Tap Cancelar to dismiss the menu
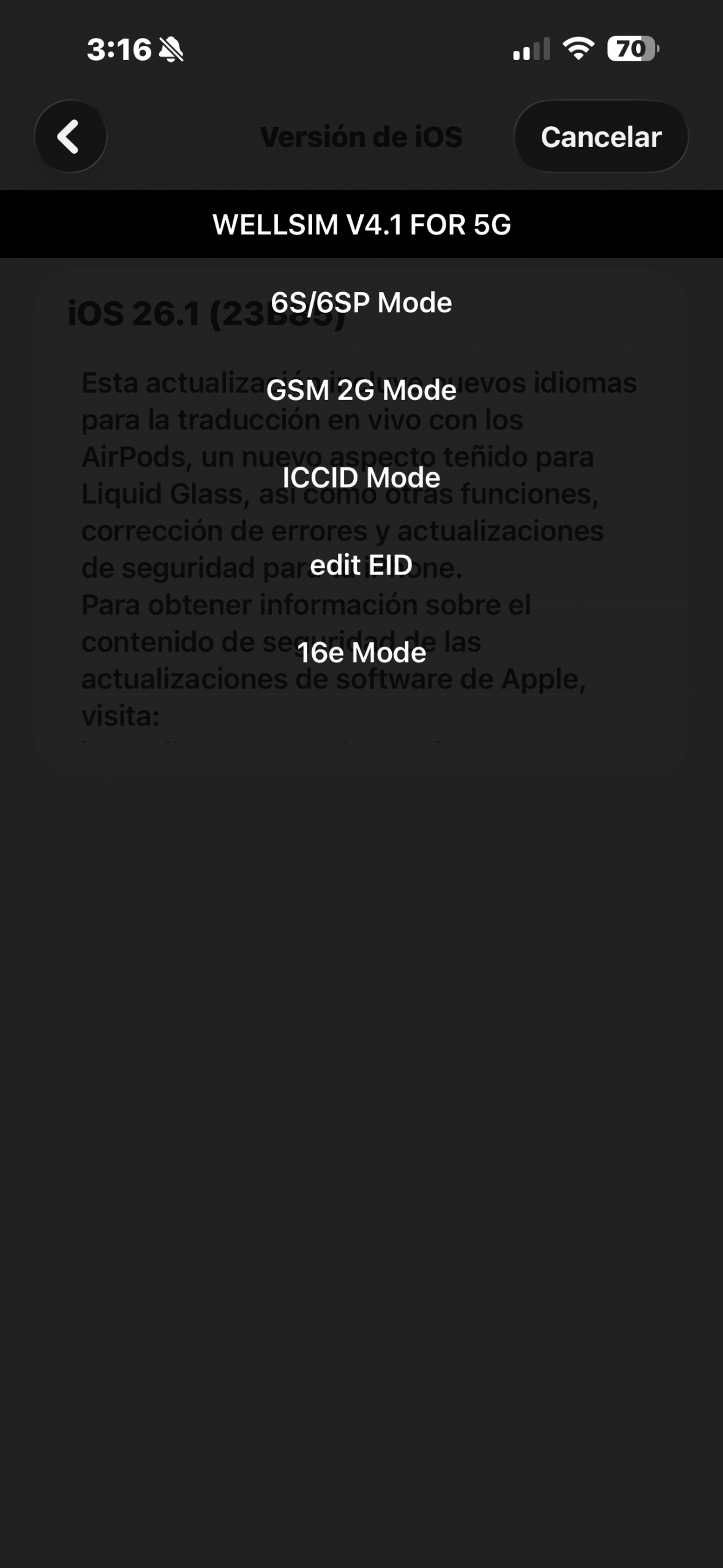 pyautogui.click(x=601, y=137)
